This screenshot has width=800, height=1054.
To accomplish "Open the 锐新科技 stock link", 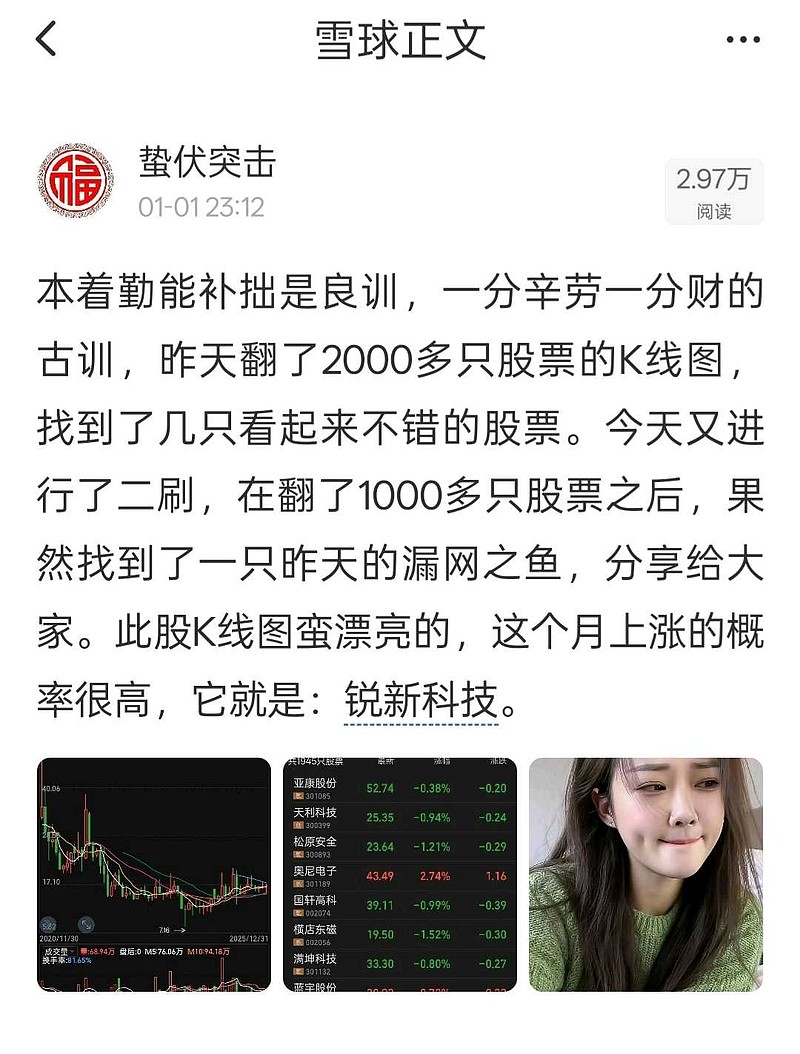I will click(x=422, y=700).
